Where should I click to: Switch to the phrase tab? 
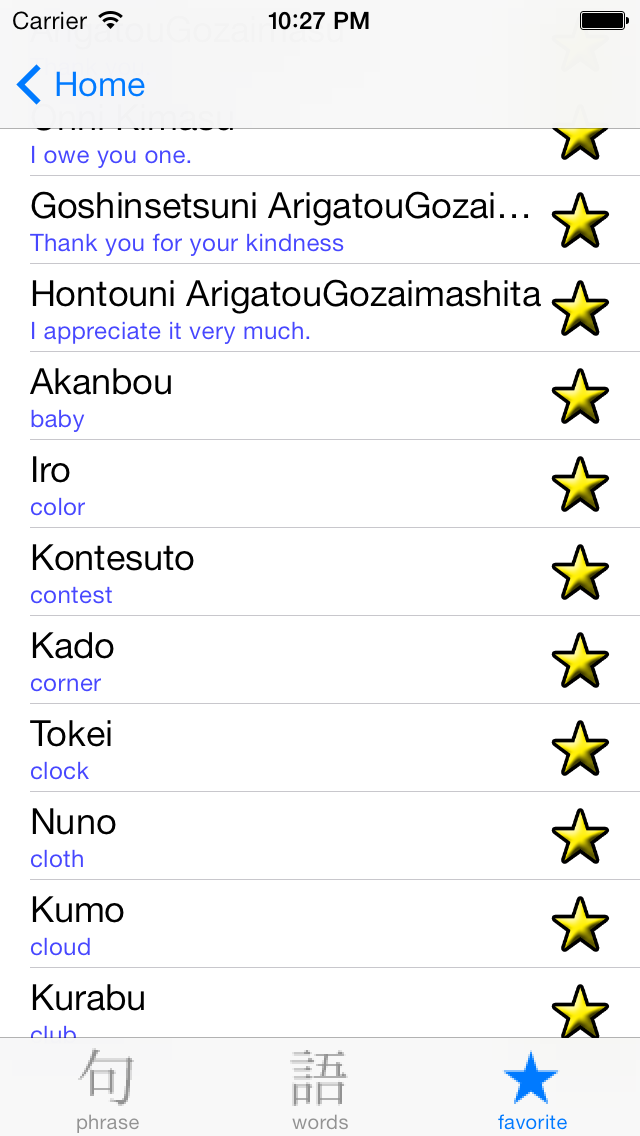(x=107, y=1089)
